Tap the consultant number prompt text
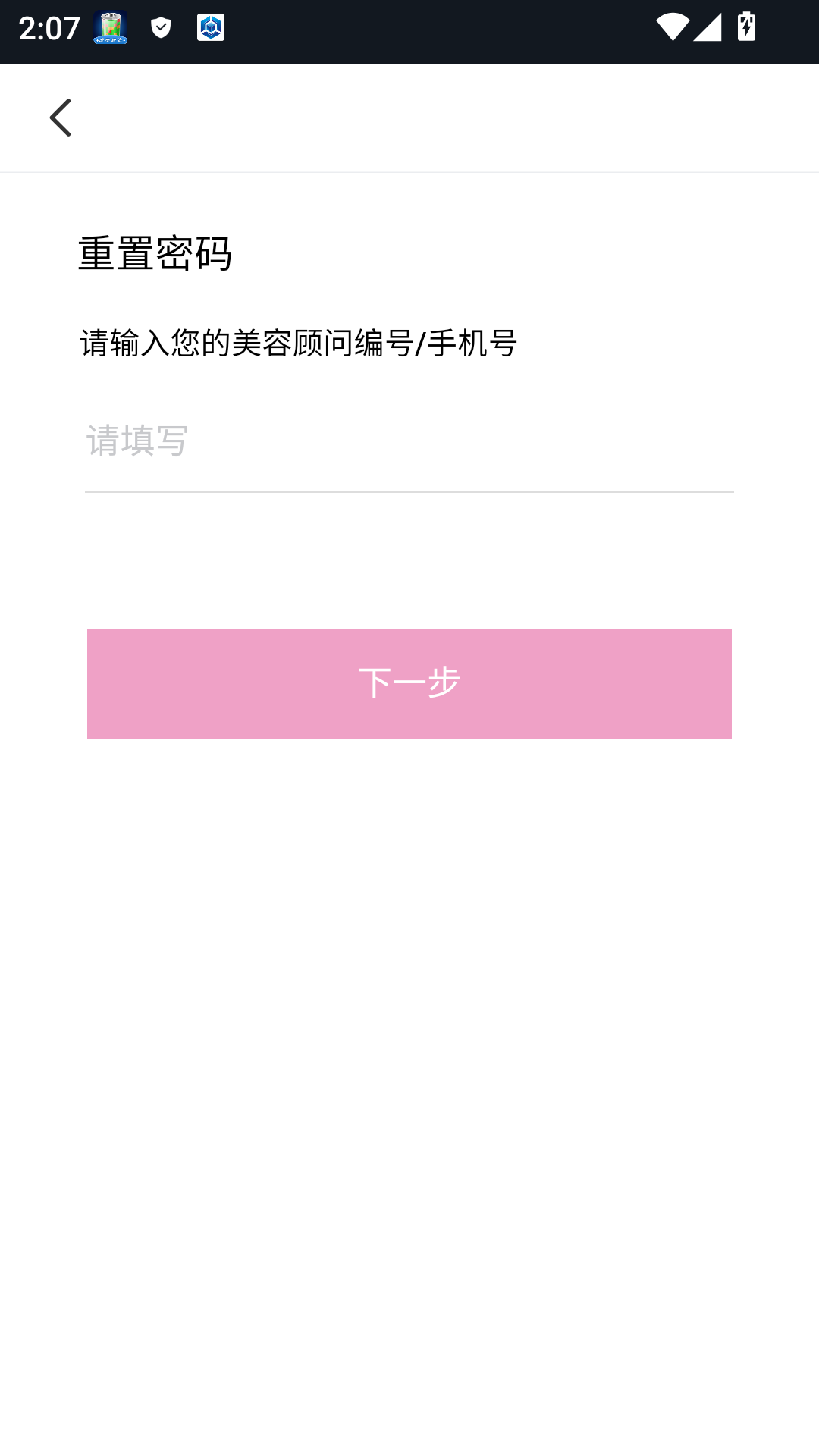 (298, 343)
